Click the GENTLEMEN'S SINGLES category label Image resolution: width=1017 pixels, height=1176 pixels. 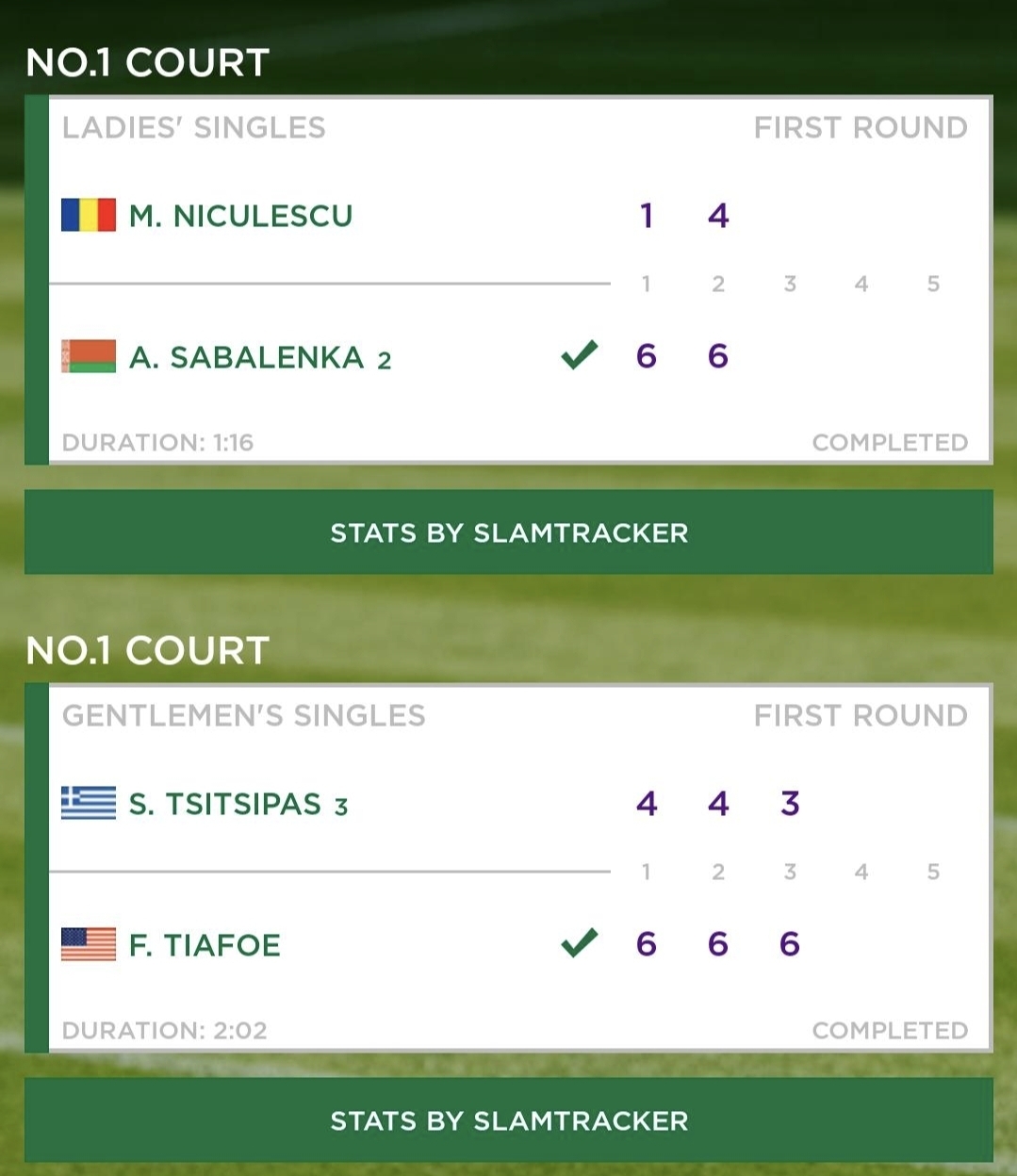243,715
